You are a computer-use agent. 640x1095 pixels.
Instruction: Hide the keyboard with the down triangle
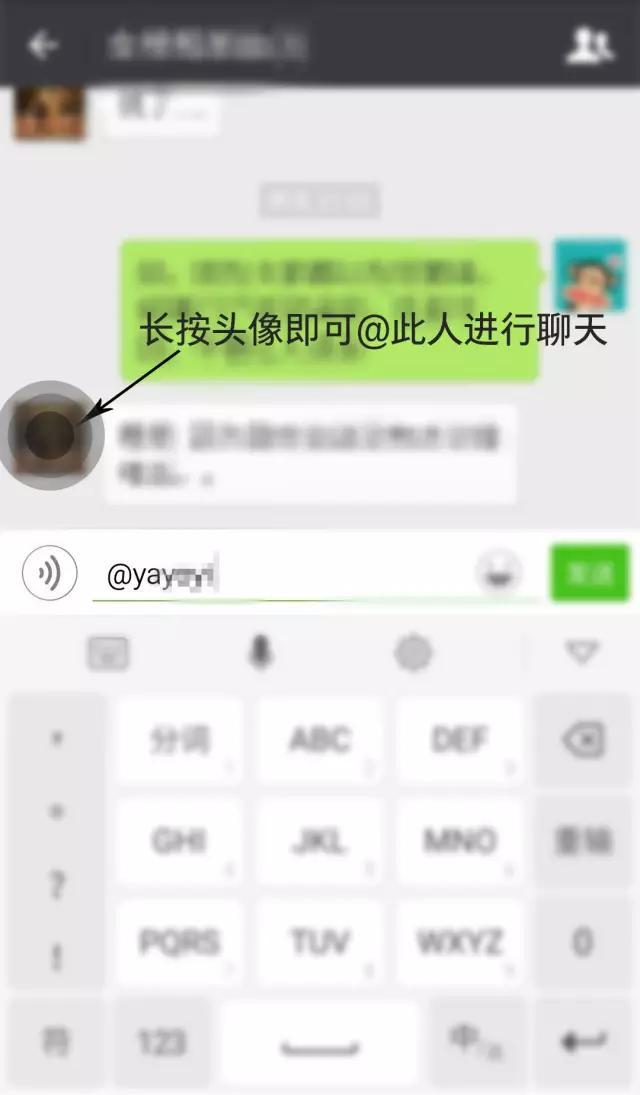(x=583, y=652)
